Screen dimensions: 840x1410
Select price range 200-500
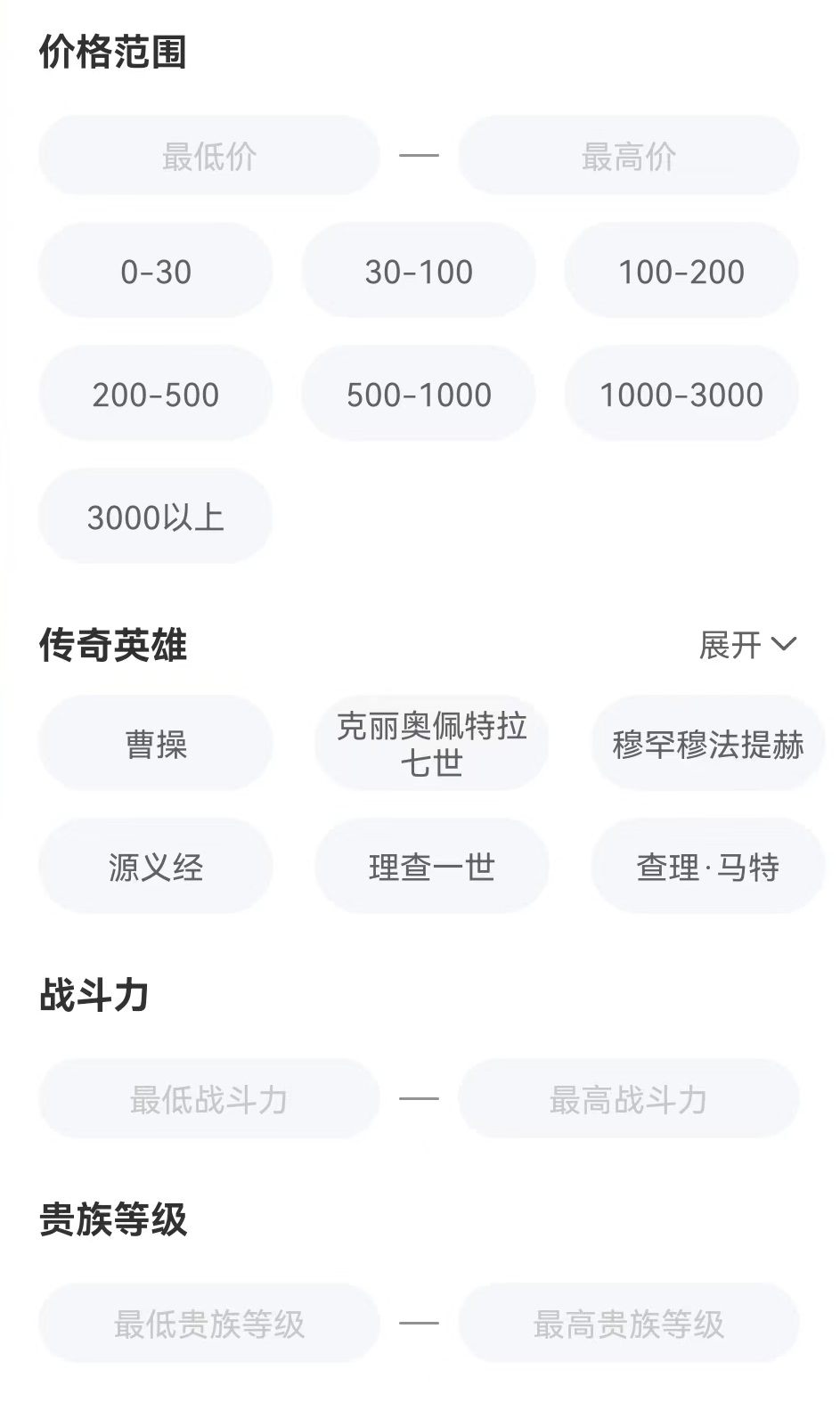pos(156,394)
